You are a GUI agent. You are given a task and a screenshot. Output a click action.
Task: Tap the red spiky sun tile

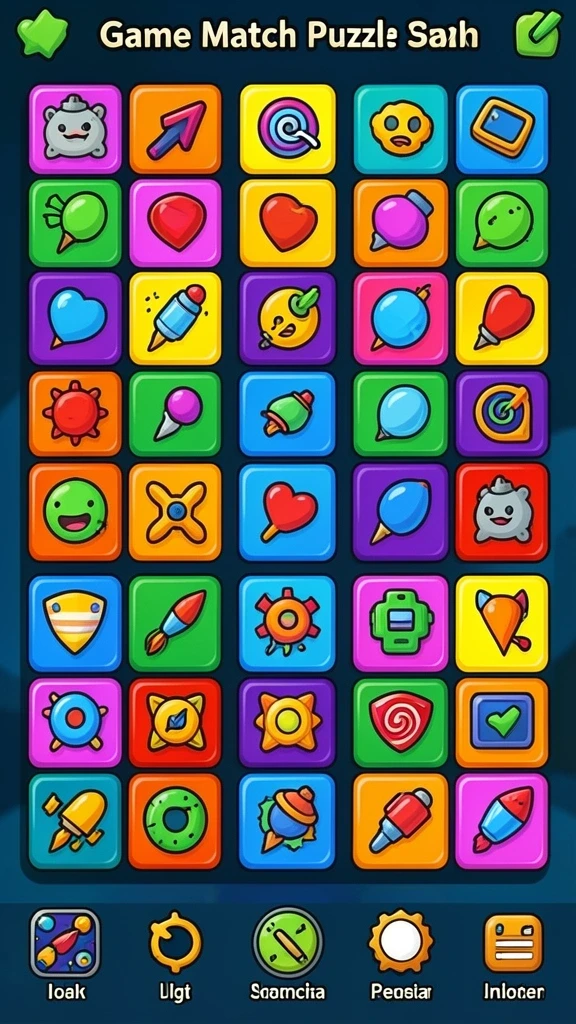click(75, 413)
